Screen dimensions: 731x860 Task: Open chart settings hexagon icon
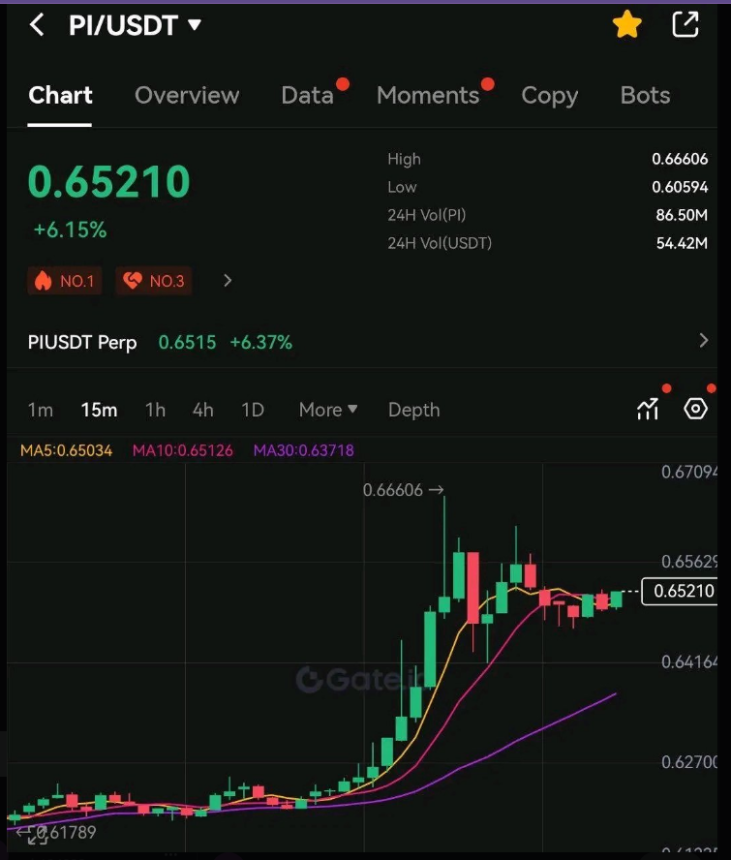pos(695,409)
